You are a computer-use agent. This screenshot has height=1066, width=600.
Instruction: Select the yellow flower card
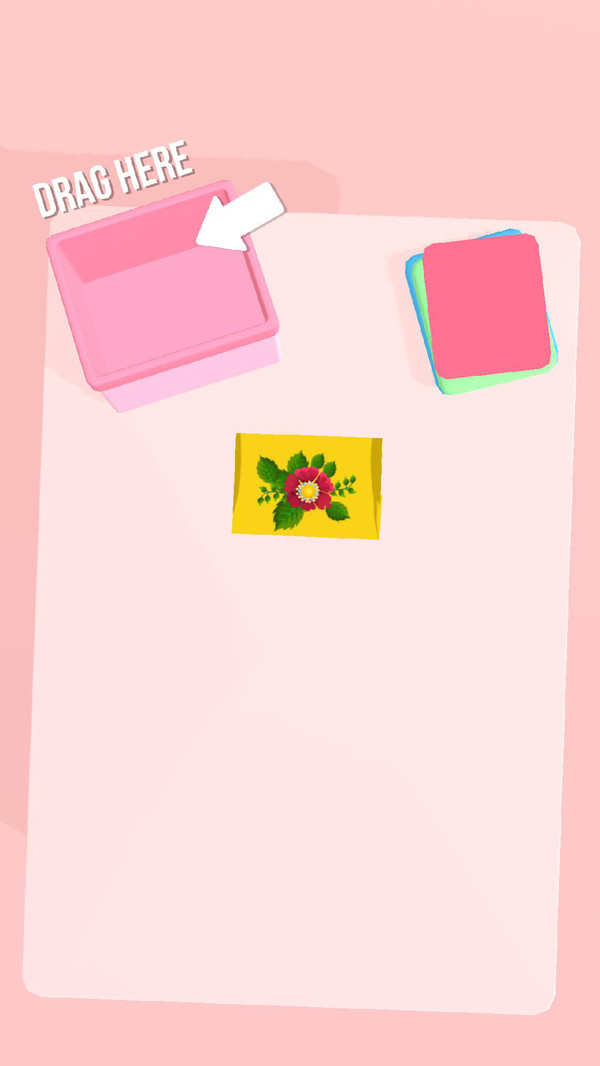tap(307, 487)
